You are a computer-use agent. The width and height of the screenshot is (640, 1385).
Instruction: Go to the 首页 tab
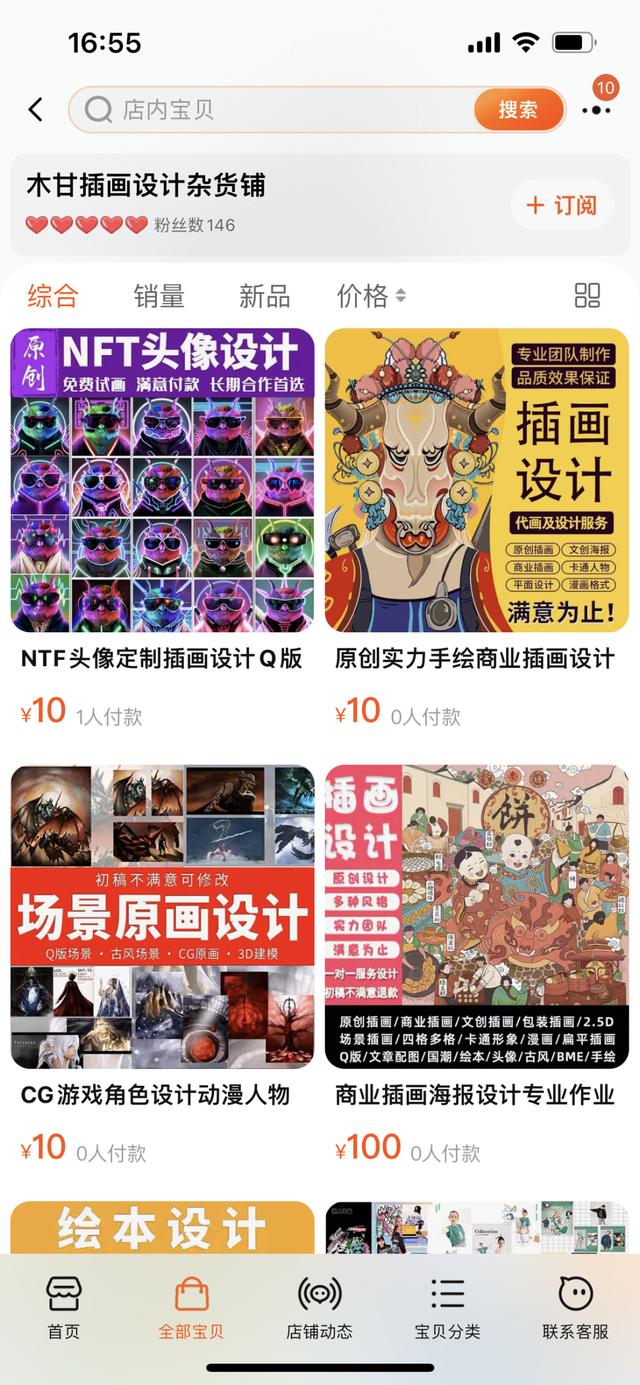click(64, 1307)
